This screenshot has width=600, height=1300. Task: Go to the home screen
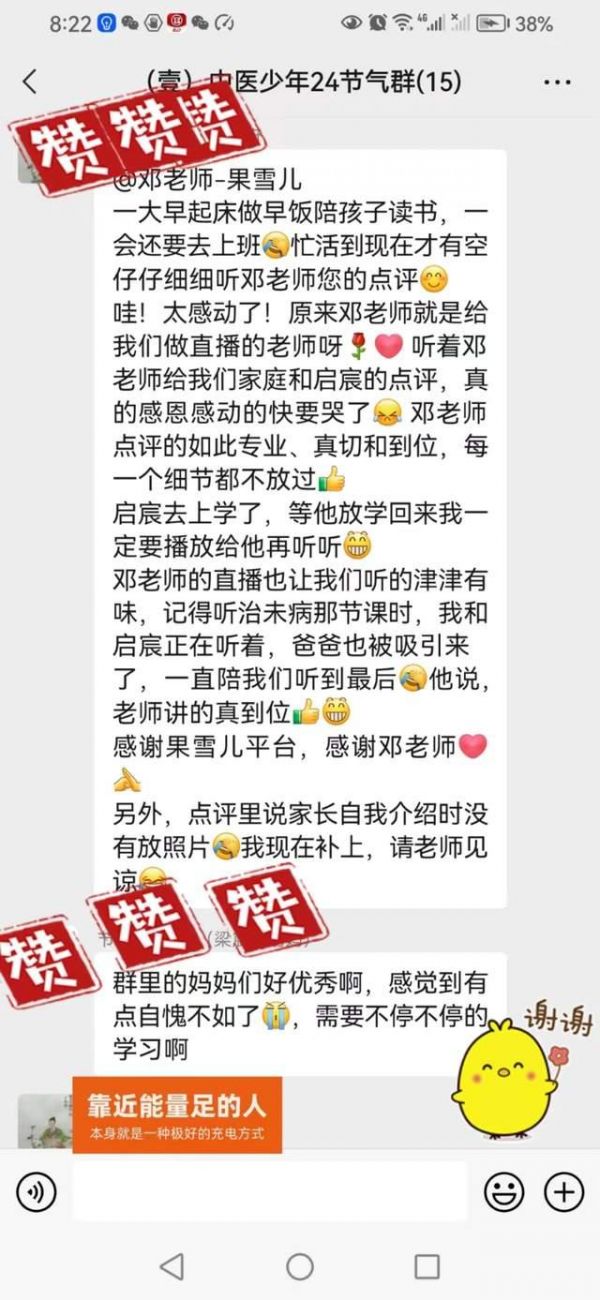tap(300, 1266)
